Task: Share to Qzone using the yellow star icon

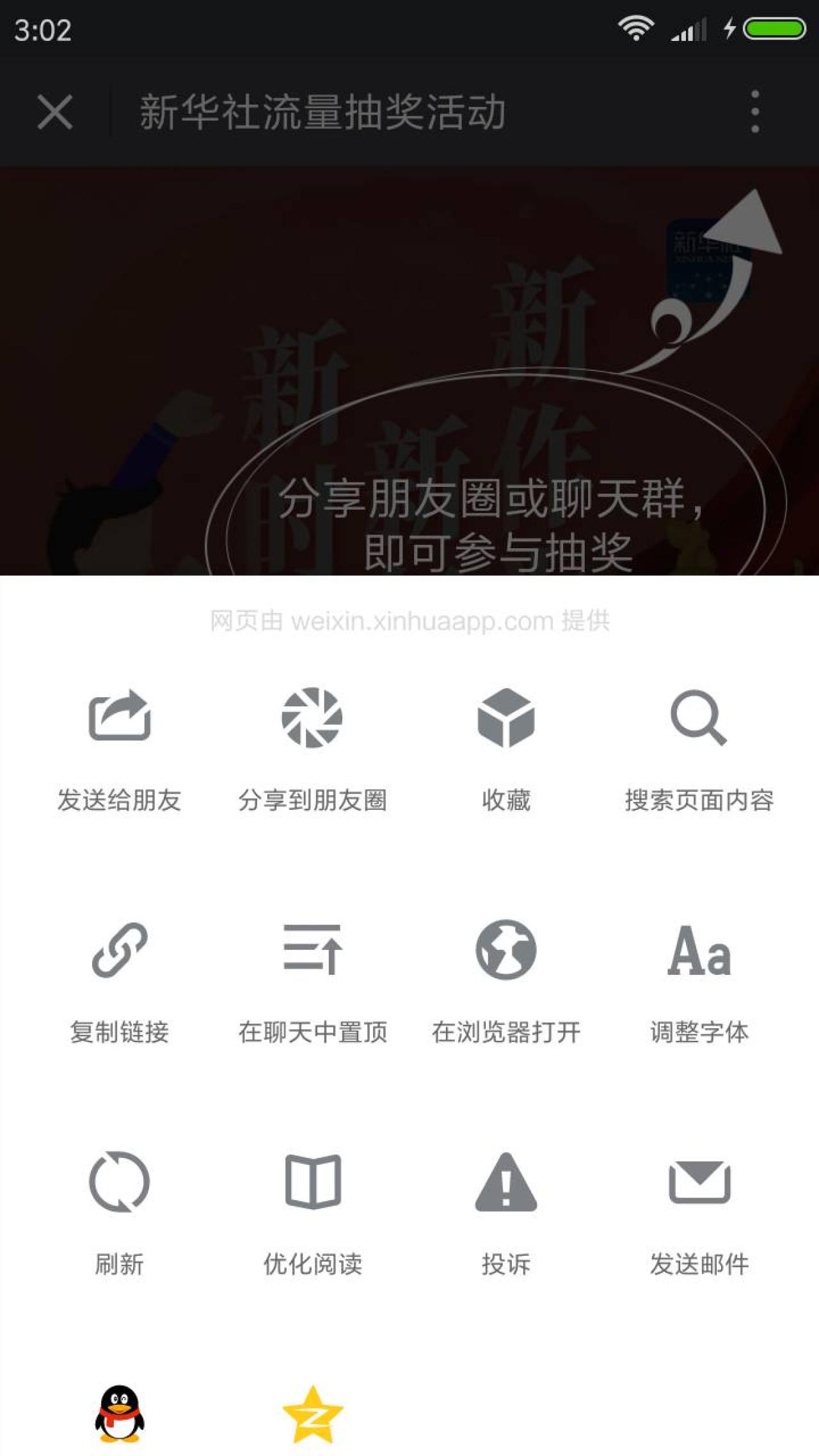Action: click(312, 1414)
